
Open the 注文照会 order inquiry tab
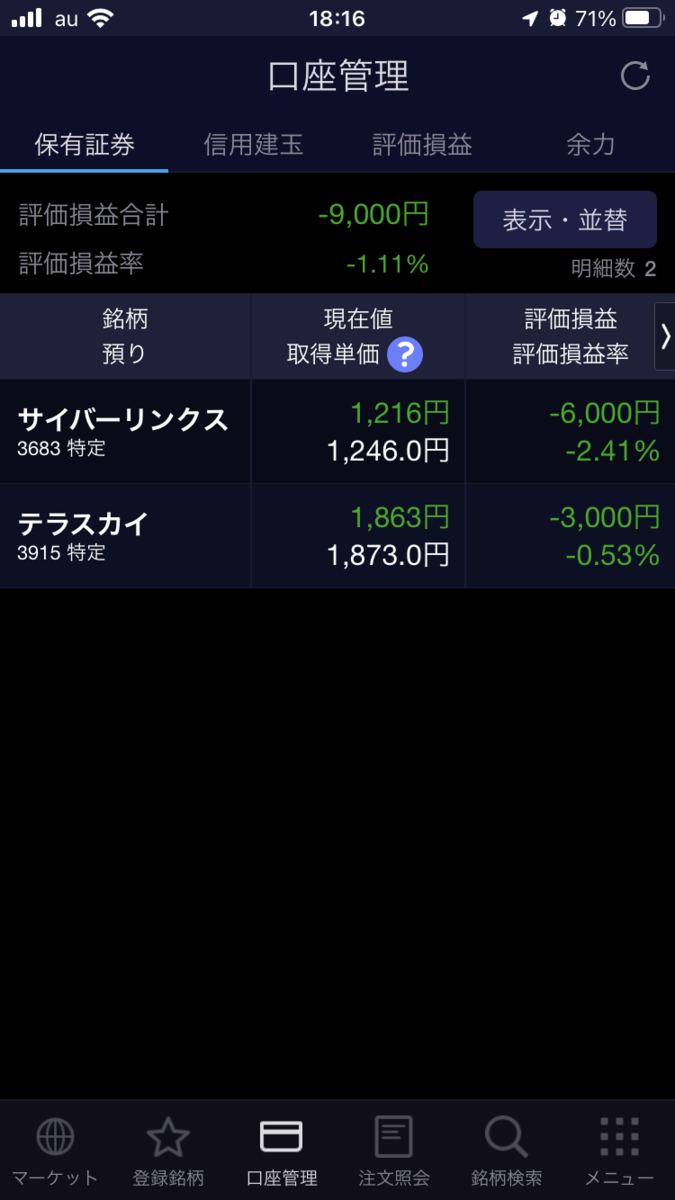pos(393,1152)
